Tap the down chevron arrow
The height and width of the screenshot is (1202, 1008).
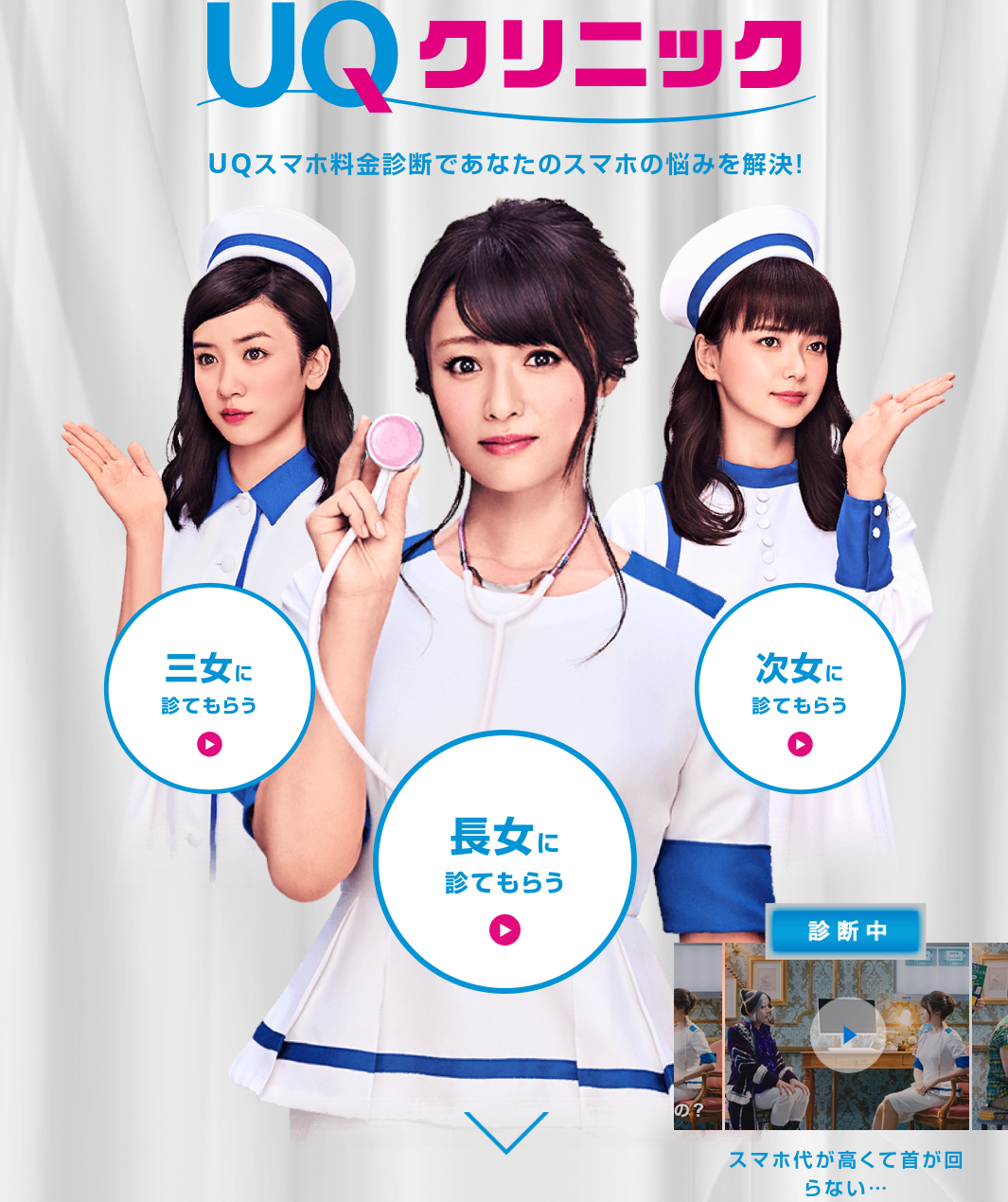(x=505, y=1132)
